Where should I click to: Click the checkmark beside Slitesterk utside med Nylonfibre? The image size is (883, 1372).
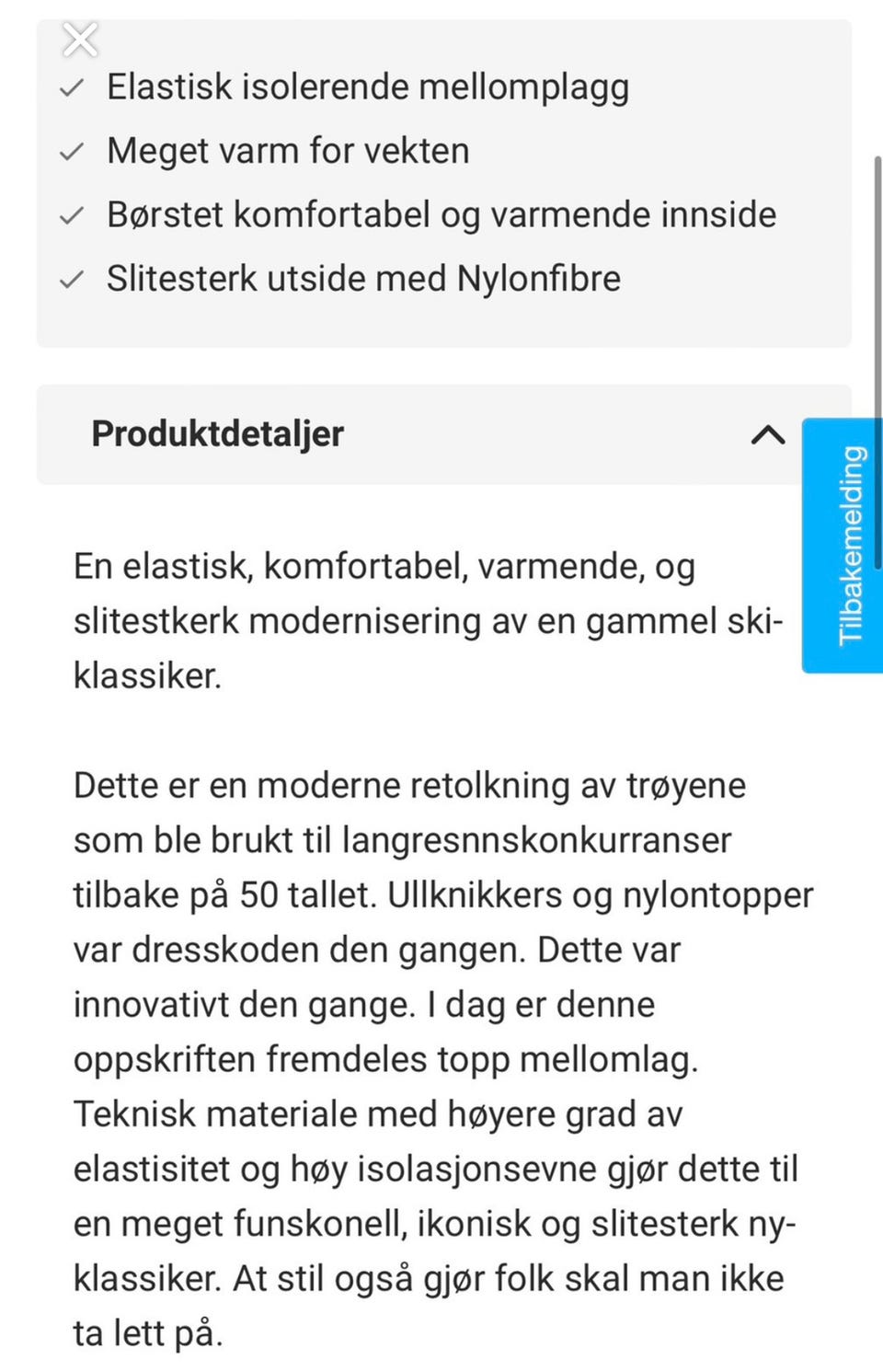(x=71, y=279)
